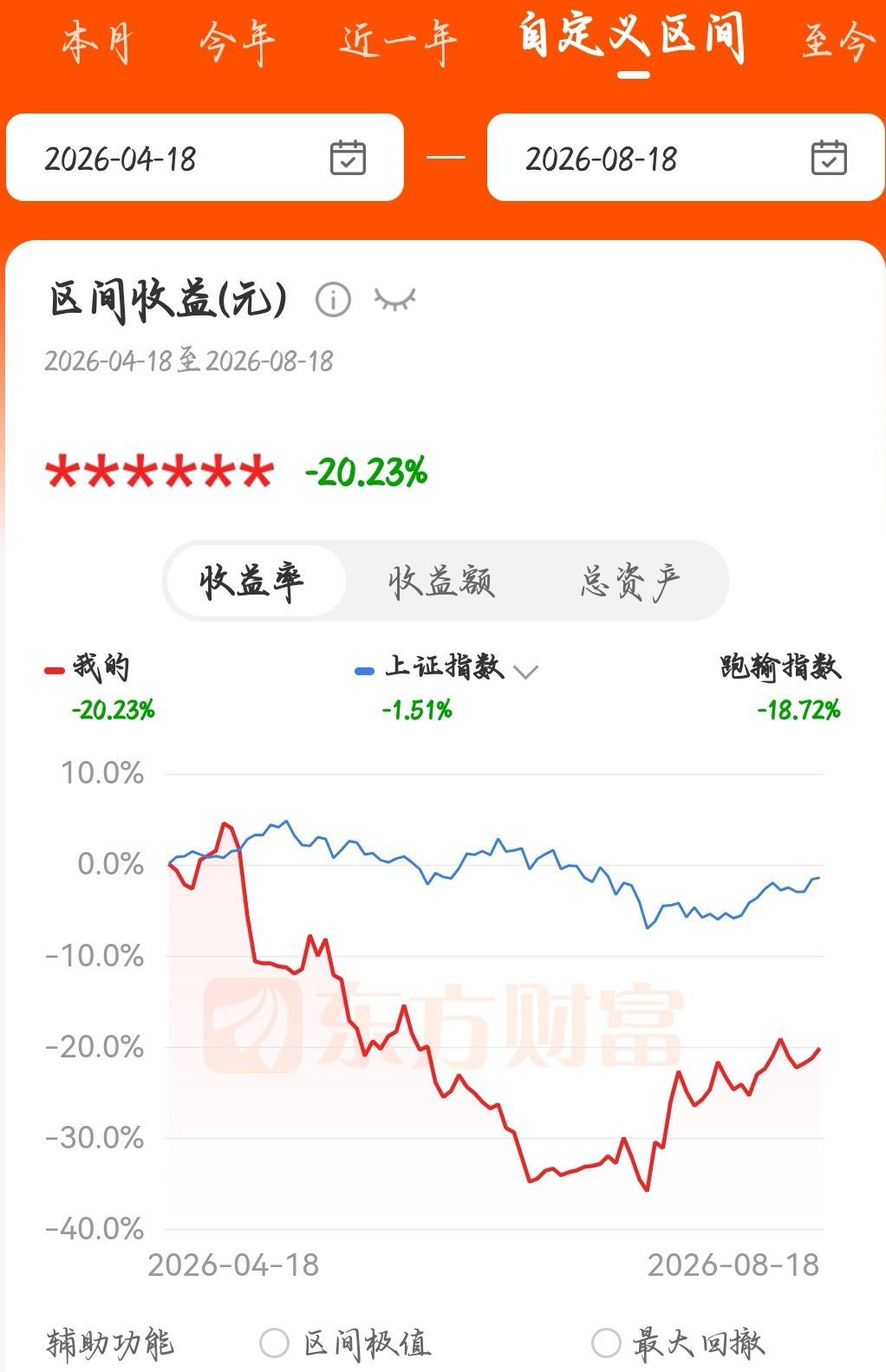Viewport: 886px width, 1372px height.
Task: Enable the 区间极值 option
Action: click(345, 1343)
